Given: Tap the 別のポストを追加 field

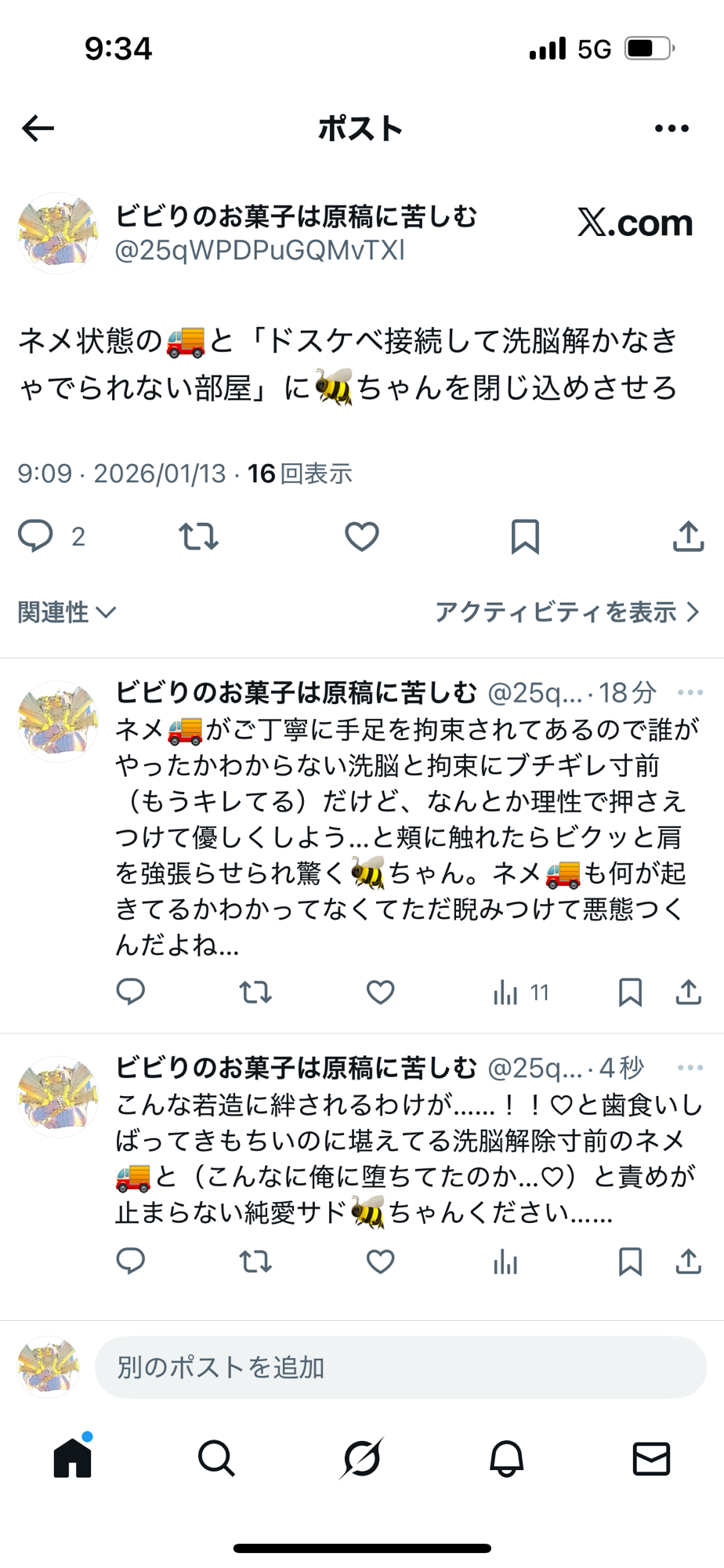Looking at the screenshot, I should [400, 1367].
